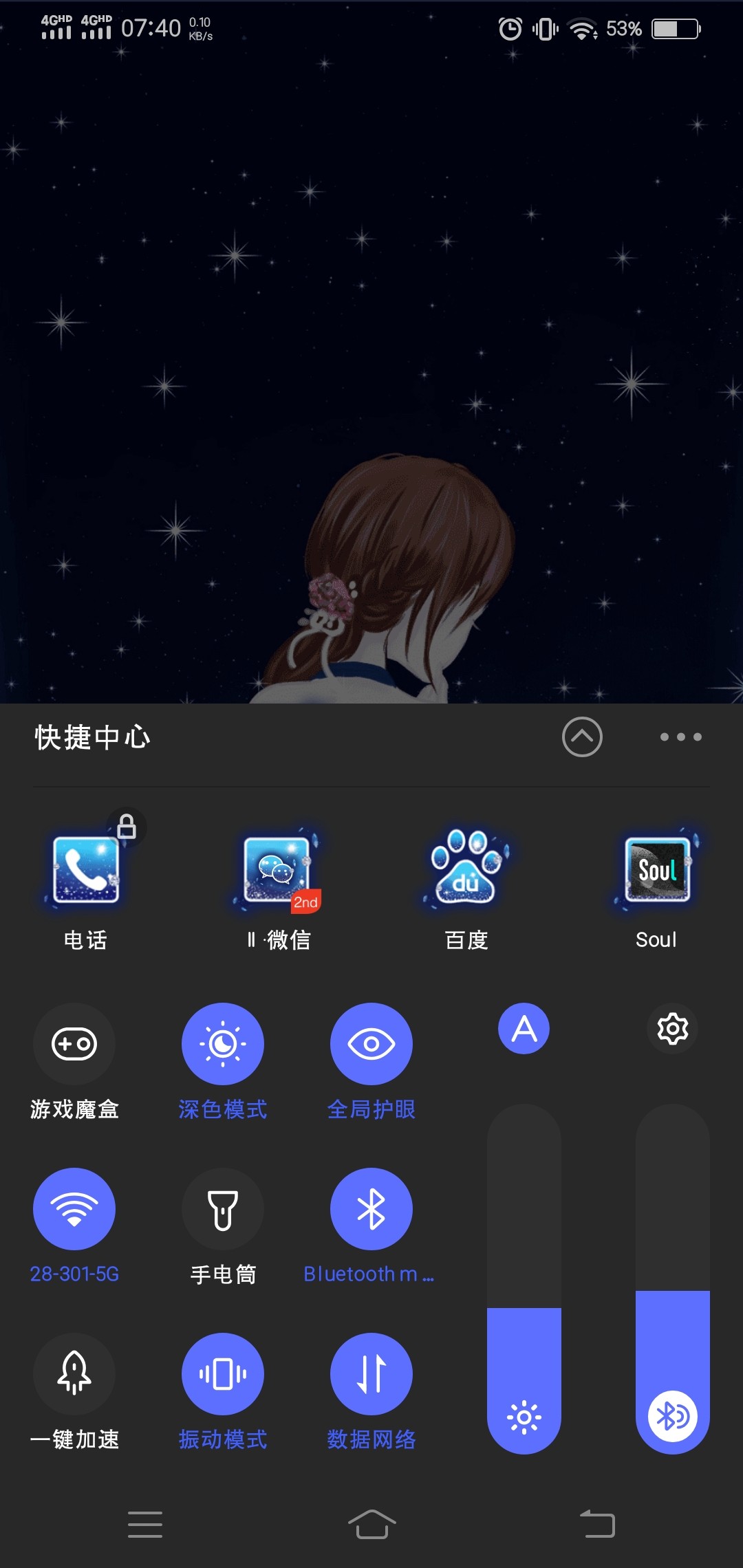Open the three-dot overflow menu
Screen dimensions: 743x1568
(x=680, y=737)
